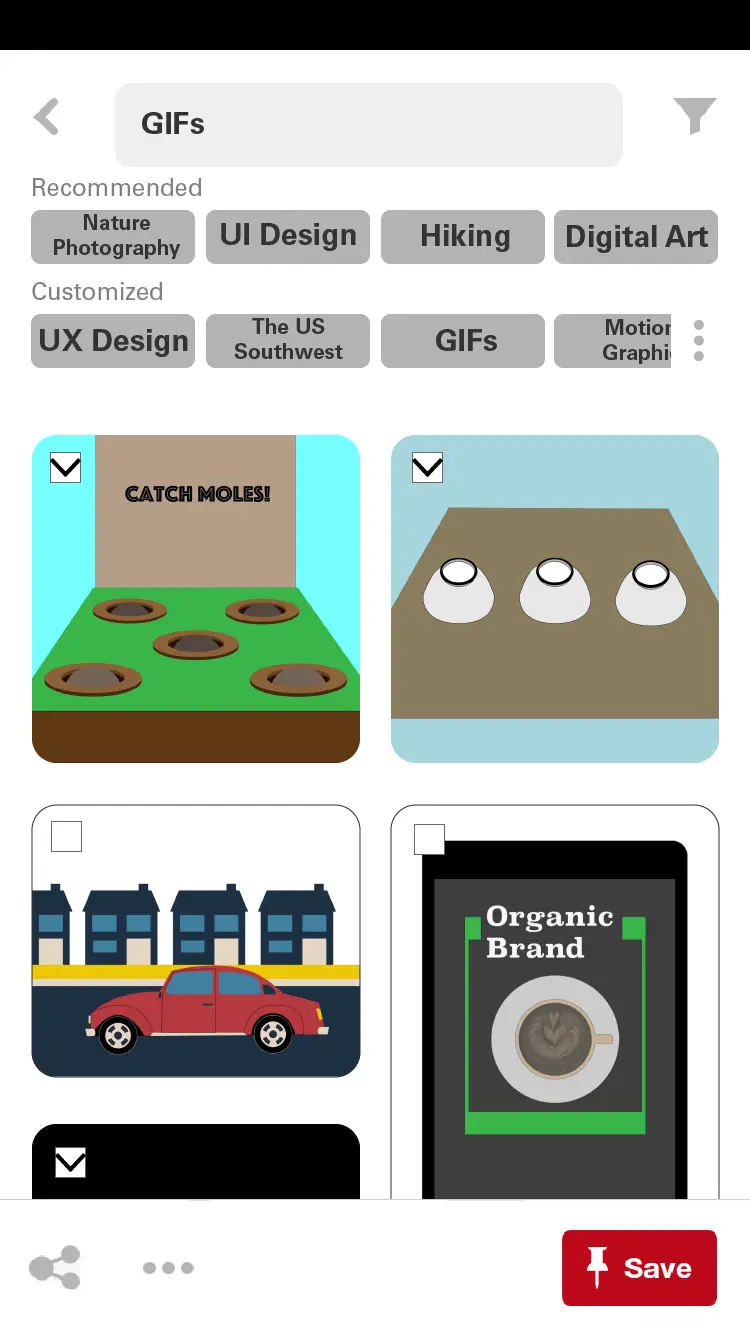Select the Nature Photography chip
Screen dimensions: 750x1334
tap(113, 236)
